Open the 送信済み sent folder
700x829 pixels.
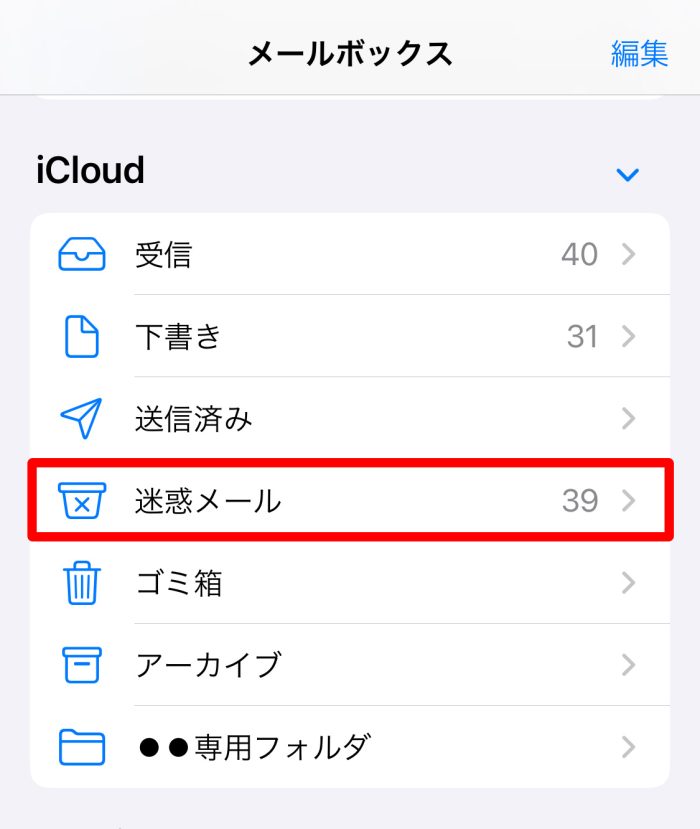click(350, 418)
